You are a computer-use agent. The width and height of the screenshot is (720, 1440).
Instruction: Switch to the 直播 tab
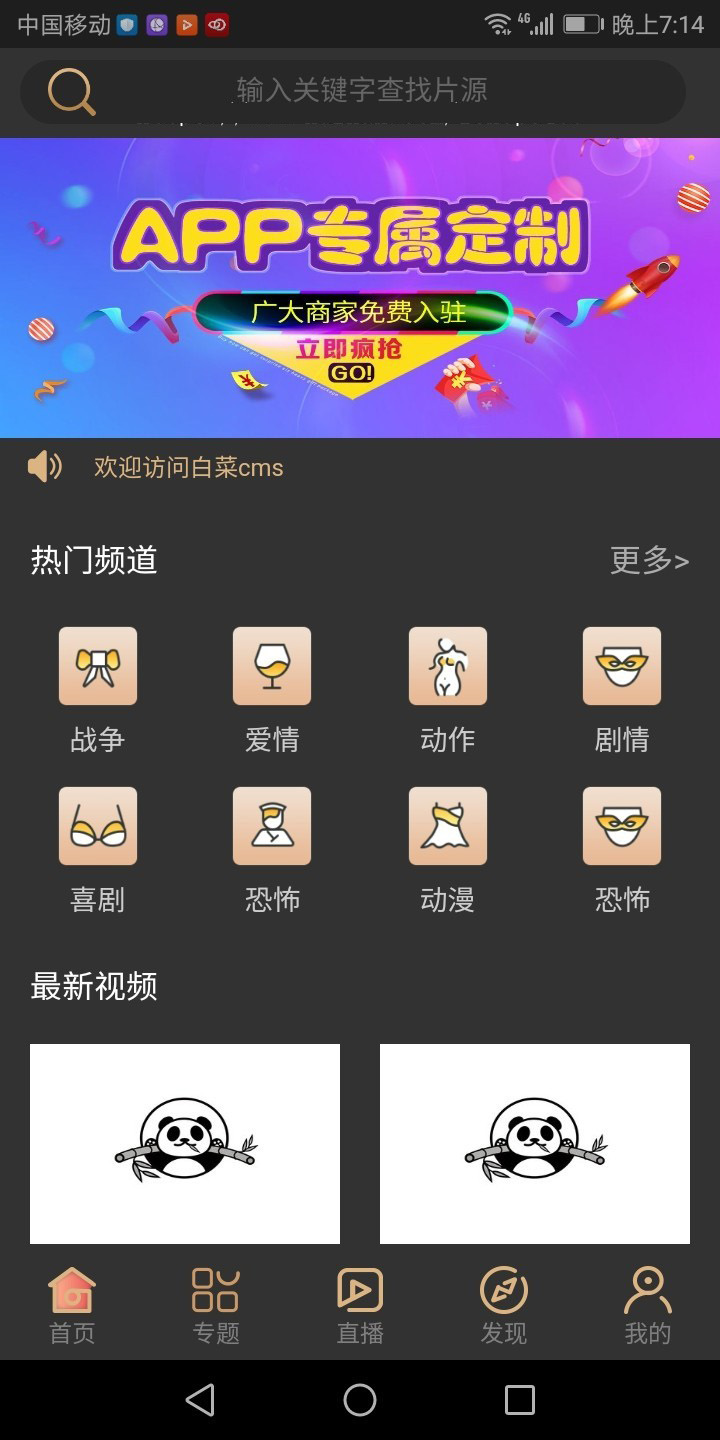tap(360, 1306)
